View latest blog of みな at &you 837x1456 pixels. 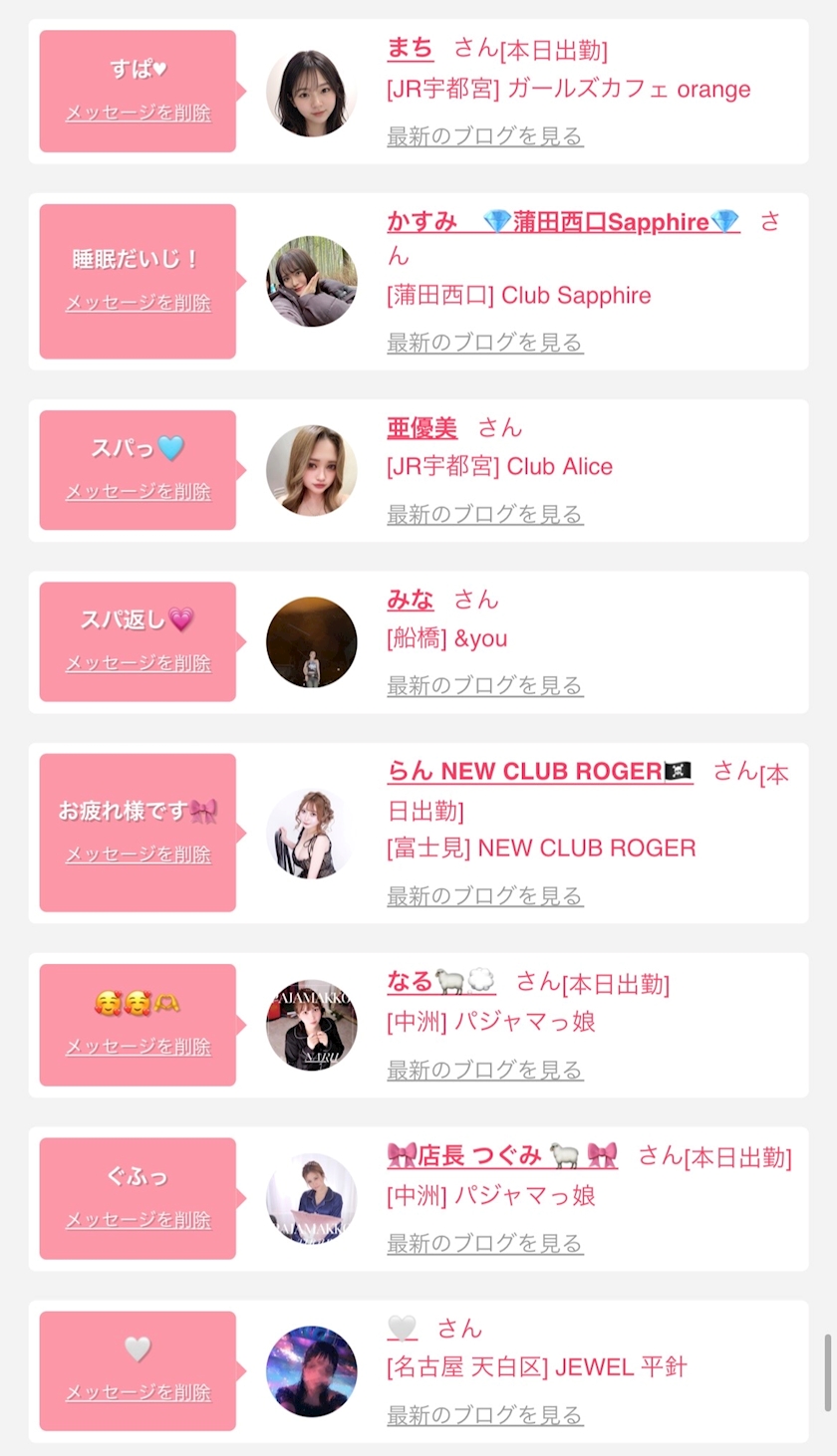coord(485,685)
